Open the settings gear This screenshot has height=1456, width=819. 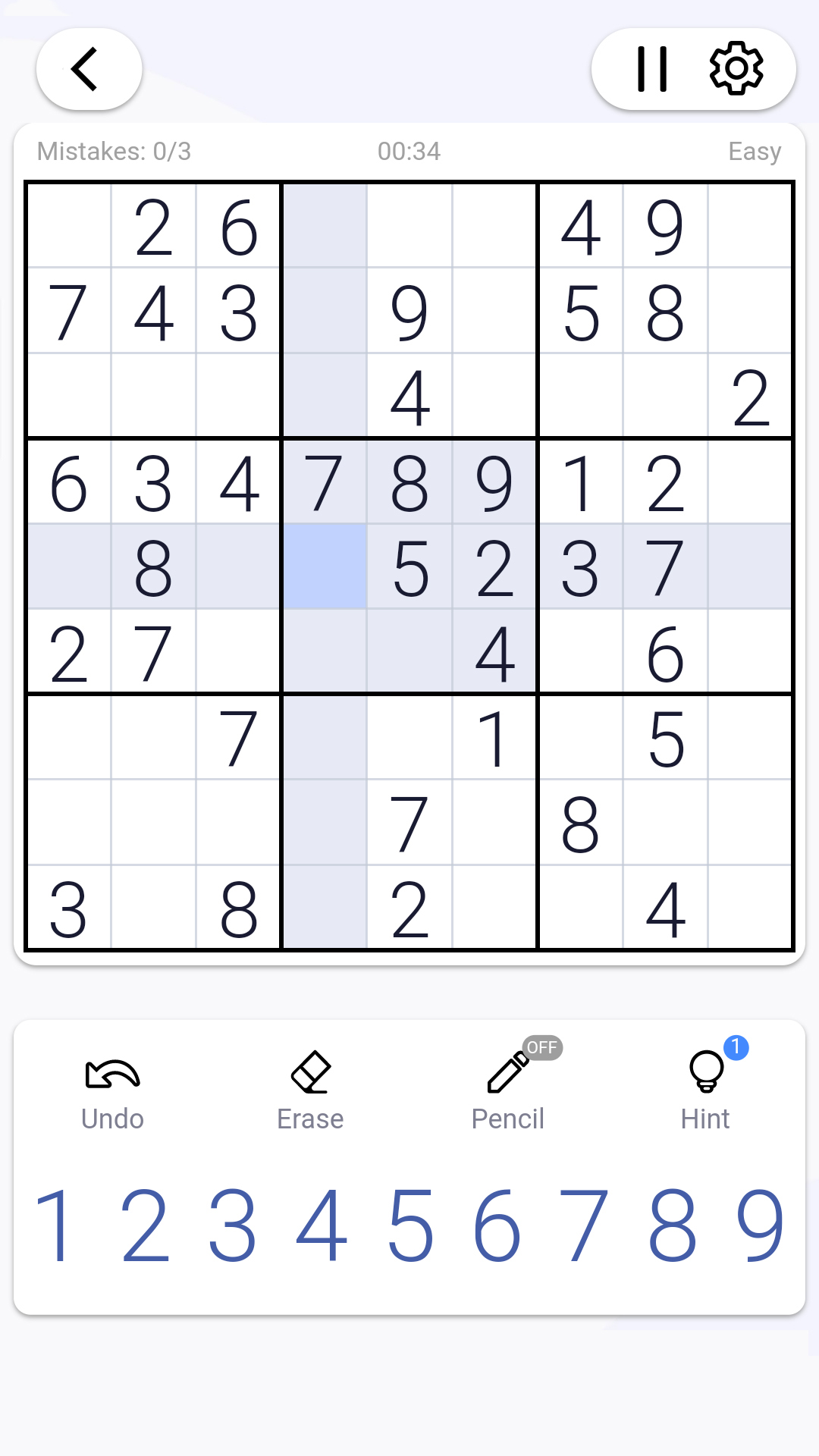tap(734, 69)
